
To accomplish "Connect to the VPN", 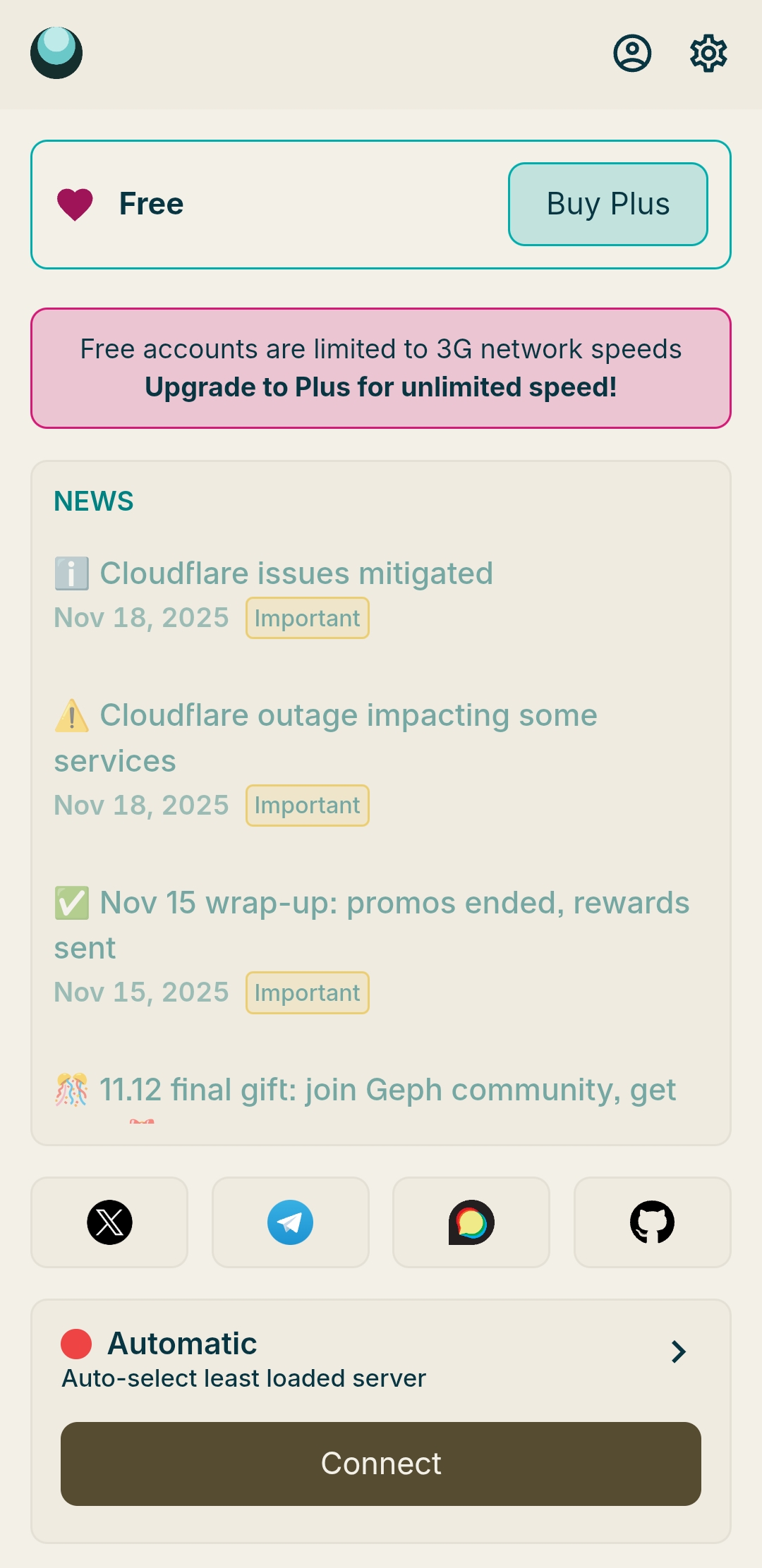I will tap(381, 1464).
